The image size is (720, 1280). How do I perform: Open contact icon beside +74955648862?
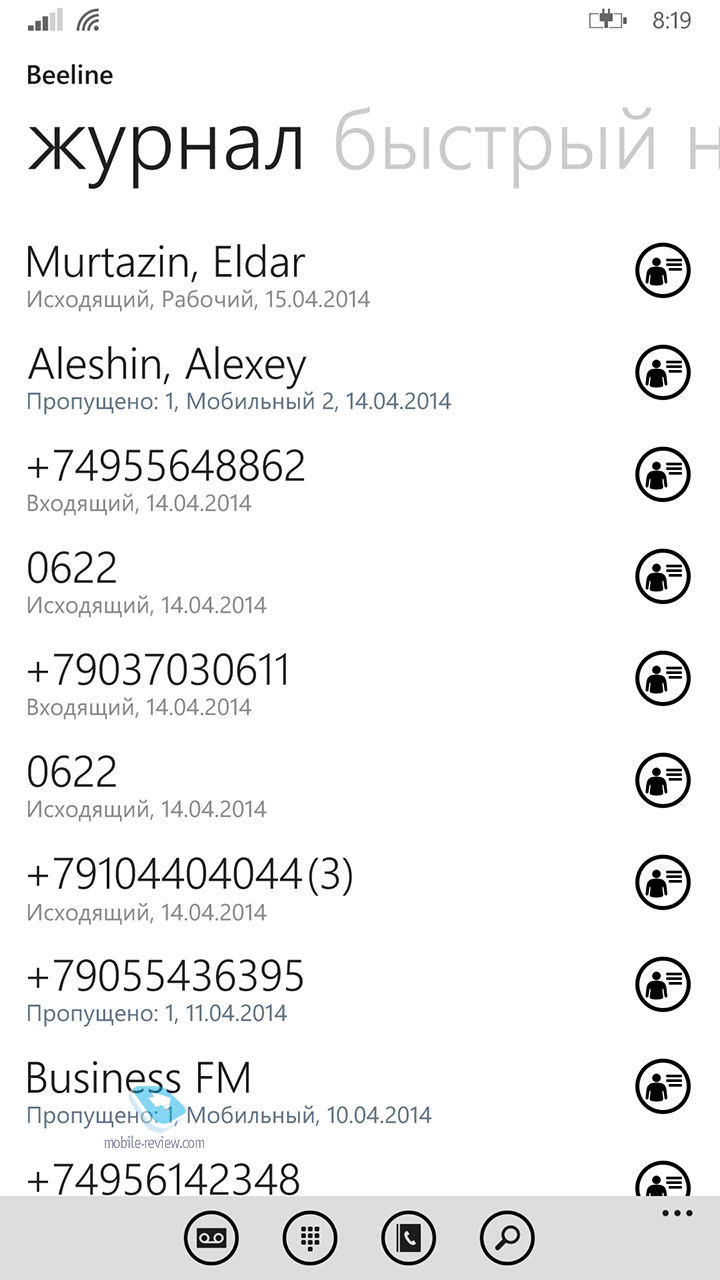663,474
